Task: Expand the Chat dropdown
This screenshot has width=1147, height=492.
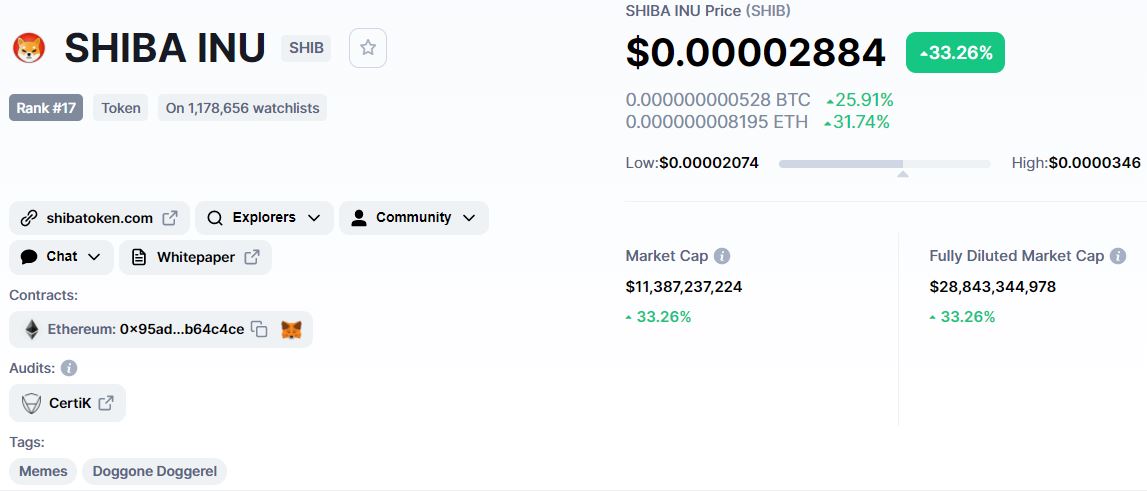Action: tap(61, 257)
